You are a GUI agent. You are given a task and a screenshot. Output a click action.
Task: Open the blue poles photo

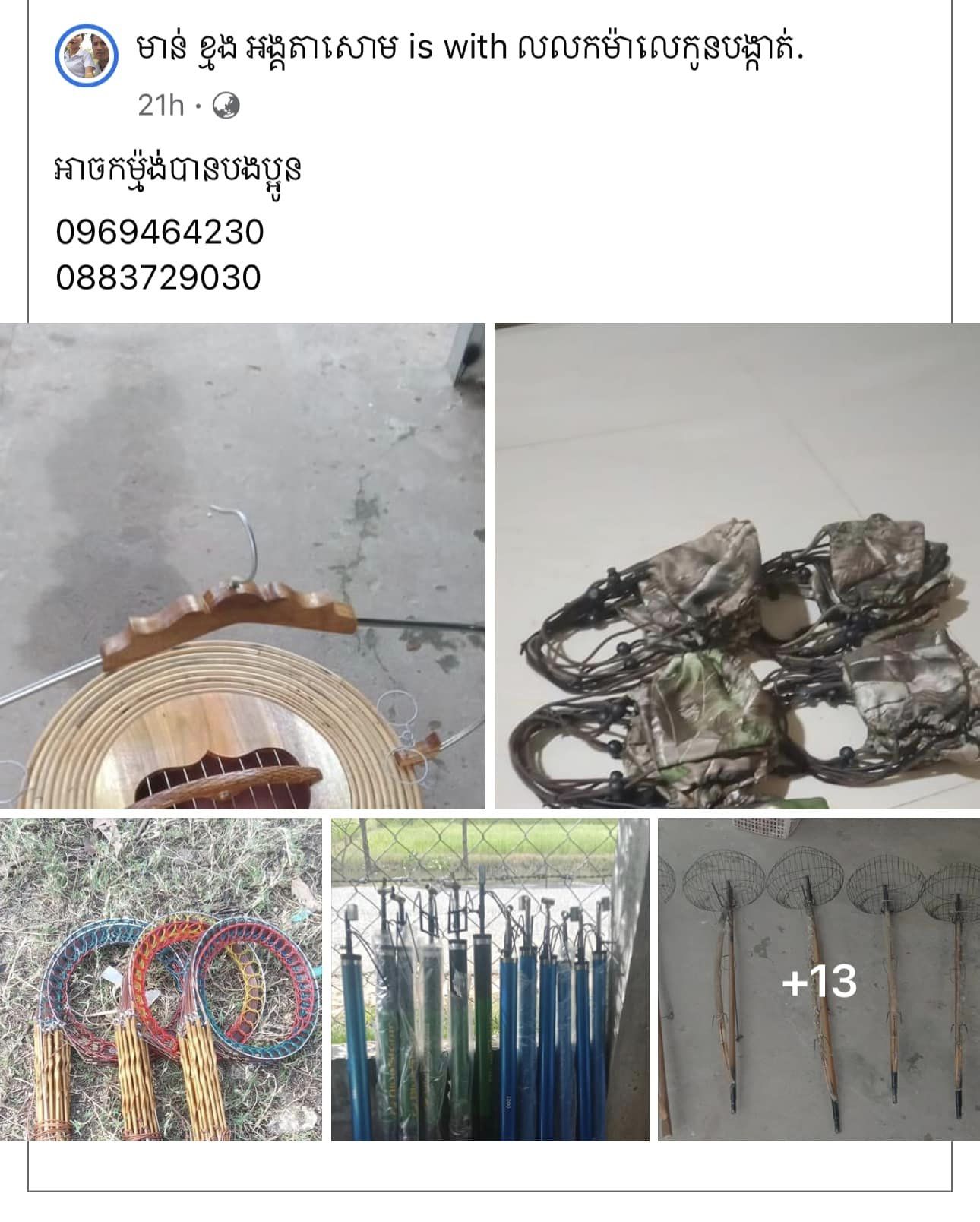tap(490, 980)
